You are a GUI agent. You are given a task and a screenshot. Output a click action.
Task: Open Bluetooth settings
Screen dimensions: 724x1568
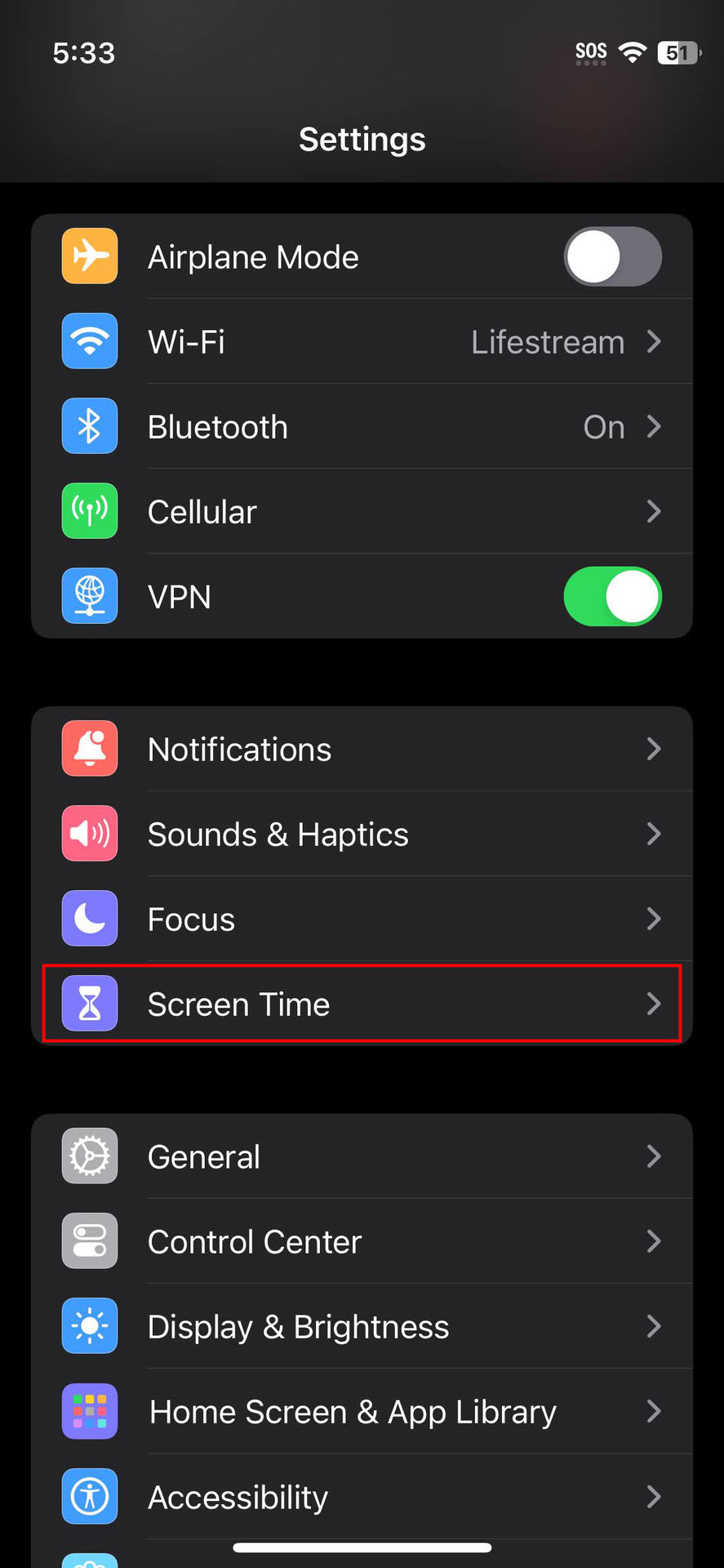click(362, 426)
